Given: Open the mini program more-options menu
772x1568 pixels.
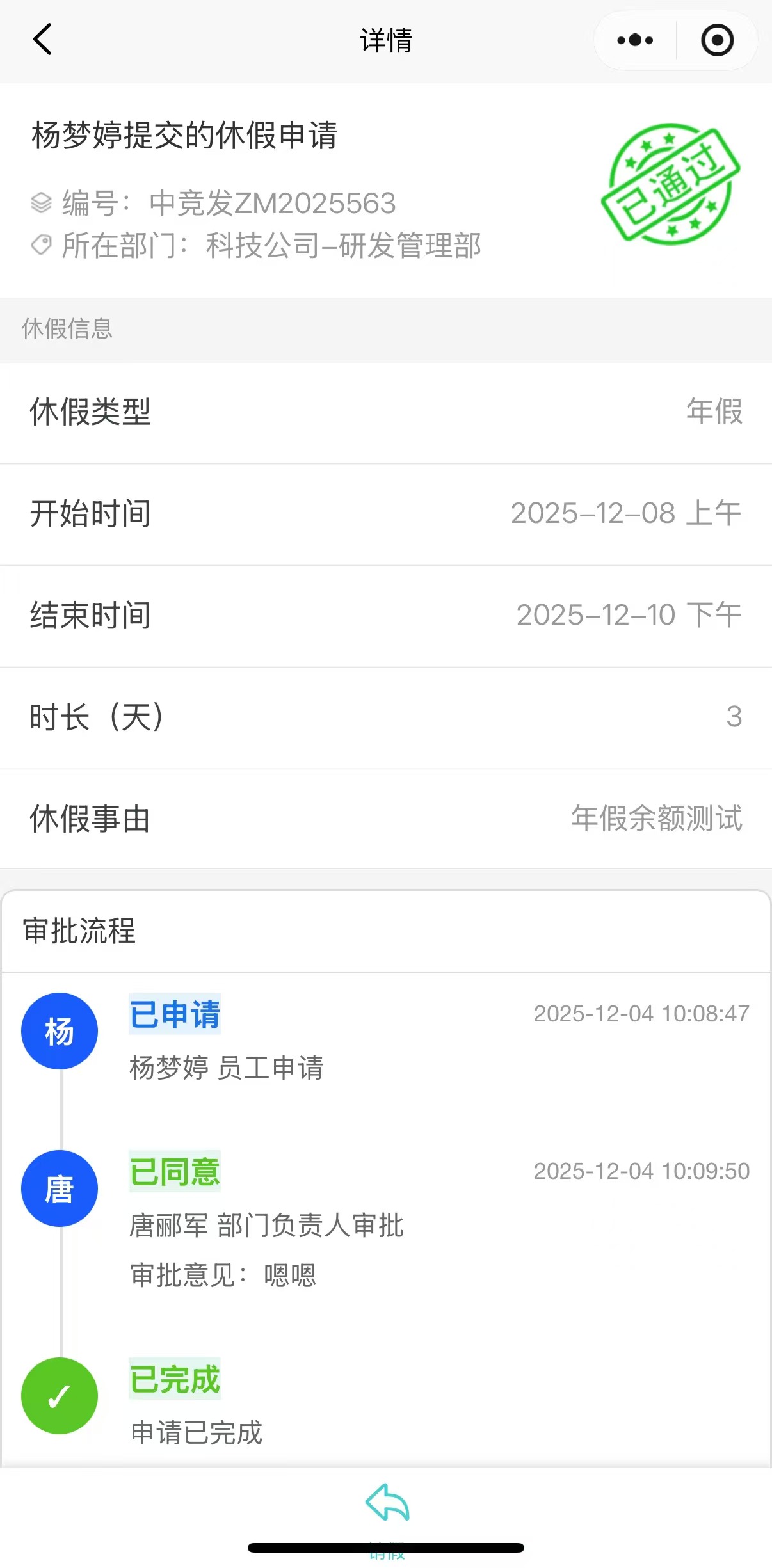Looking at the screenshot, I should coord(634,40).
